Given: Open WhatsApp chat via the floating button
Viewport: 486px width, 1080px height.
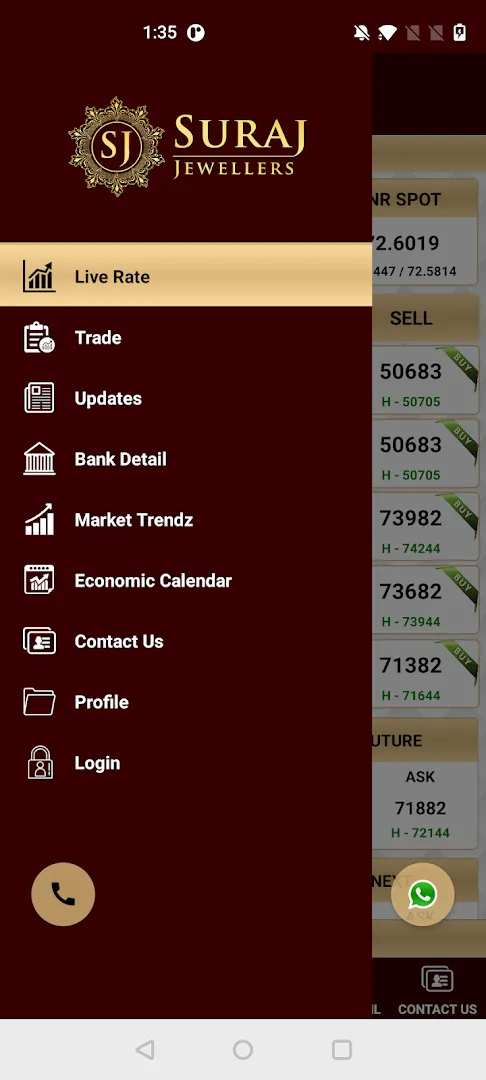Looking at the screenshot, I should [423, 894].
